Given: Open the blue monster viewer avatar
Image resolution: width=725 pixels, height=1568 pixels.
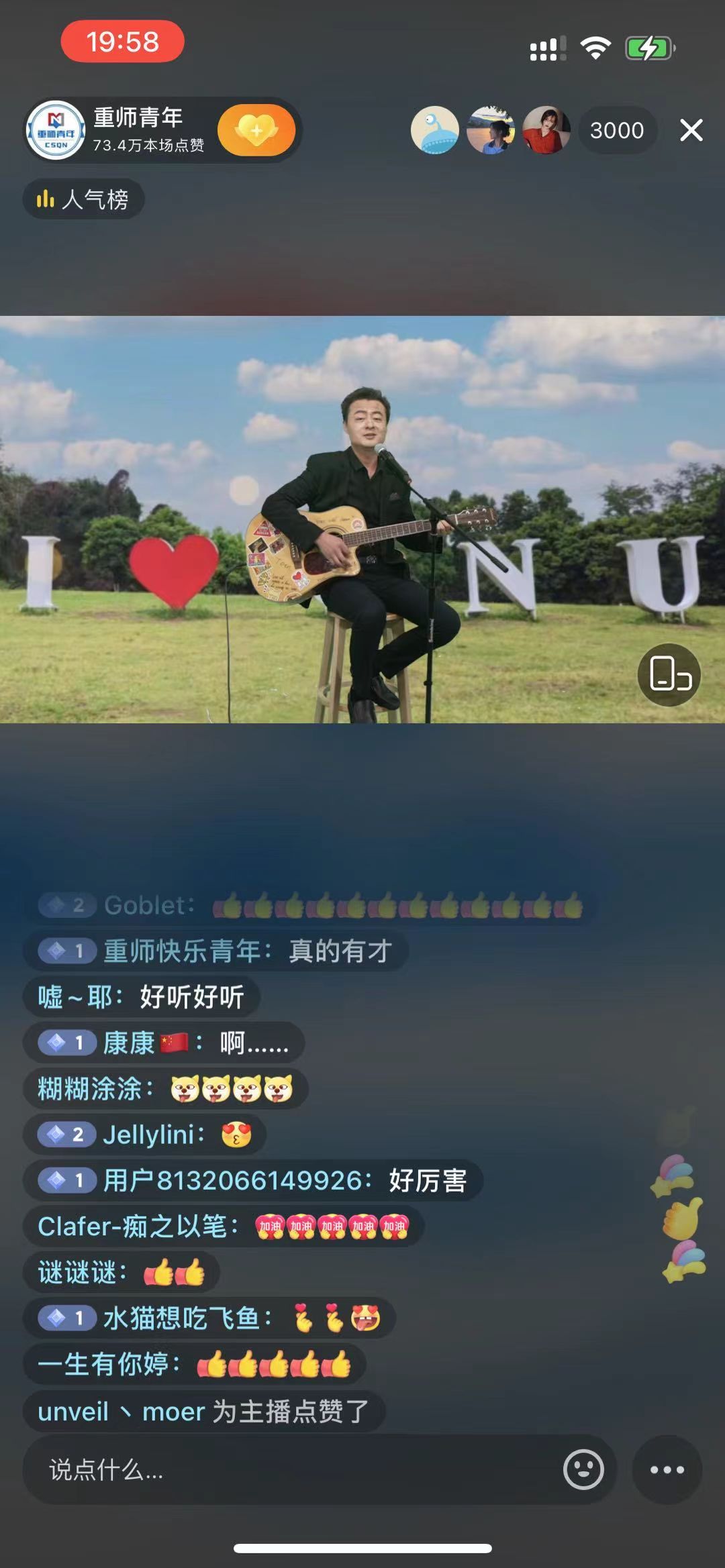Looking at the screenshot, I should tap(434, 130).
